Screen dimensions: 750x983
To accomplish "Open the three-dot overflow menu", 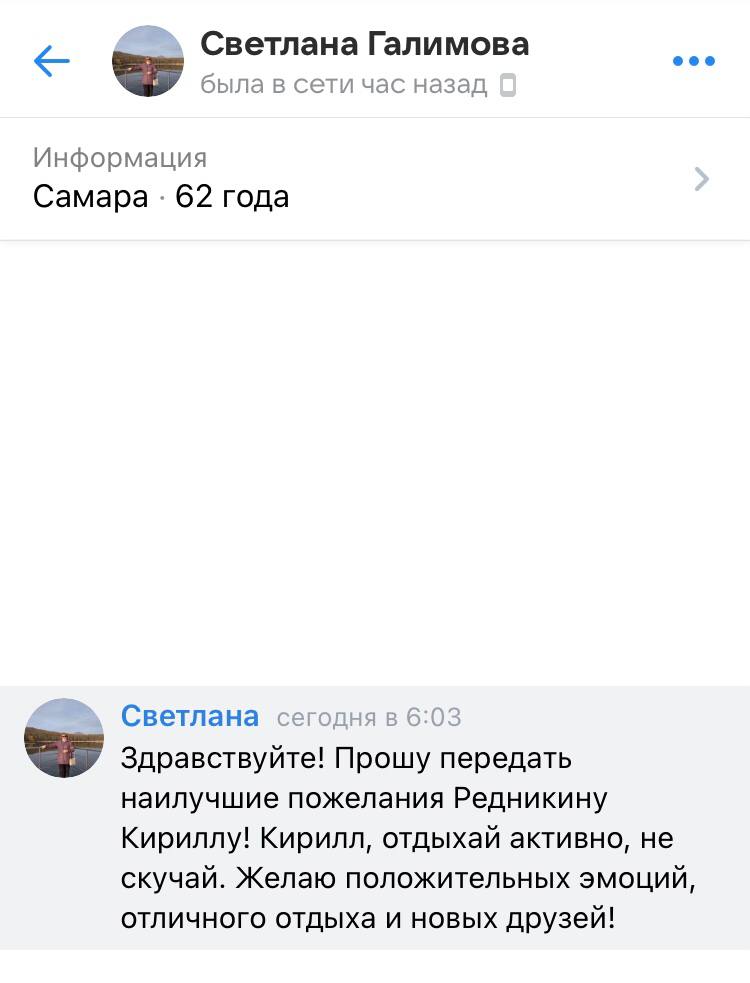I will point(693,61).
